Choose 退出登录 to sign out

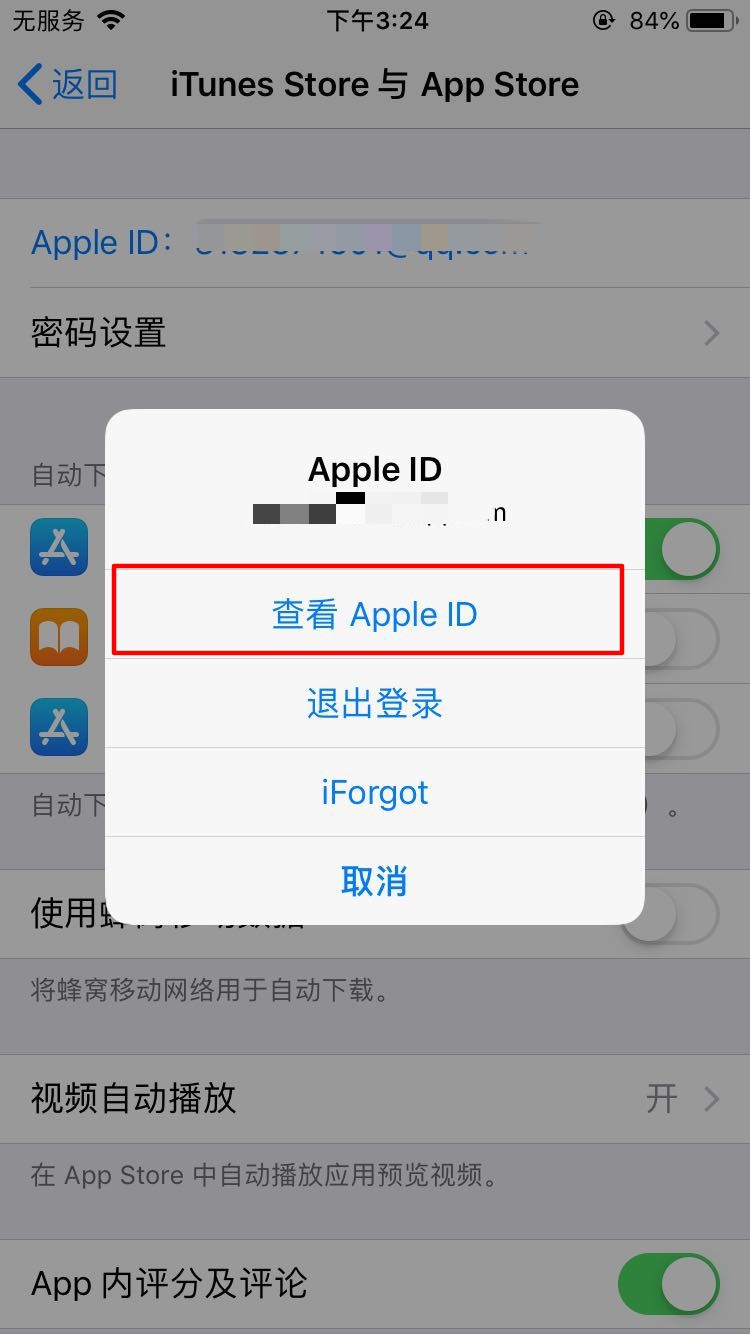[x=374, y=703]
